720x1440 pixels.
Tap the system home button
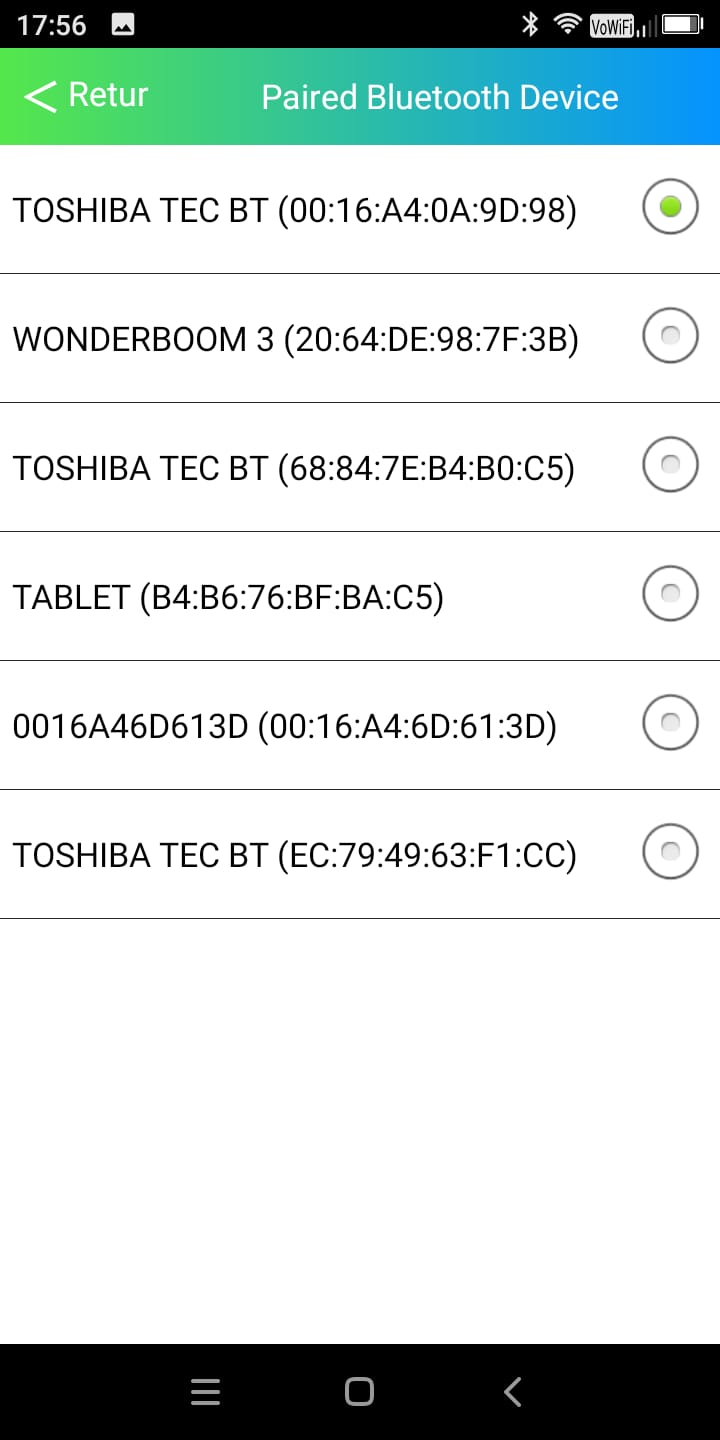point(359,1392)
